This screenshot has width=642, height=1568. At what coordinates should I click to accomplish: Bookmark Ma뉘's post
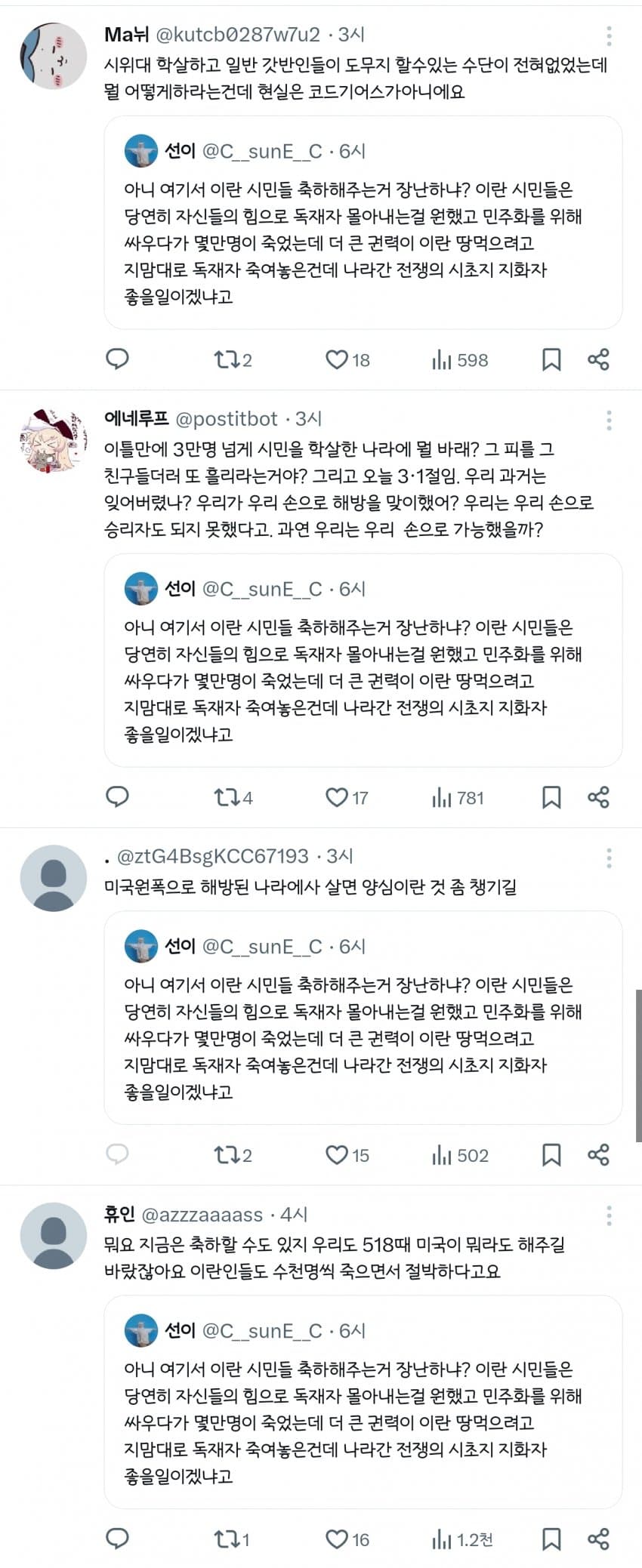pyautogui.click(x=551, y=360)
